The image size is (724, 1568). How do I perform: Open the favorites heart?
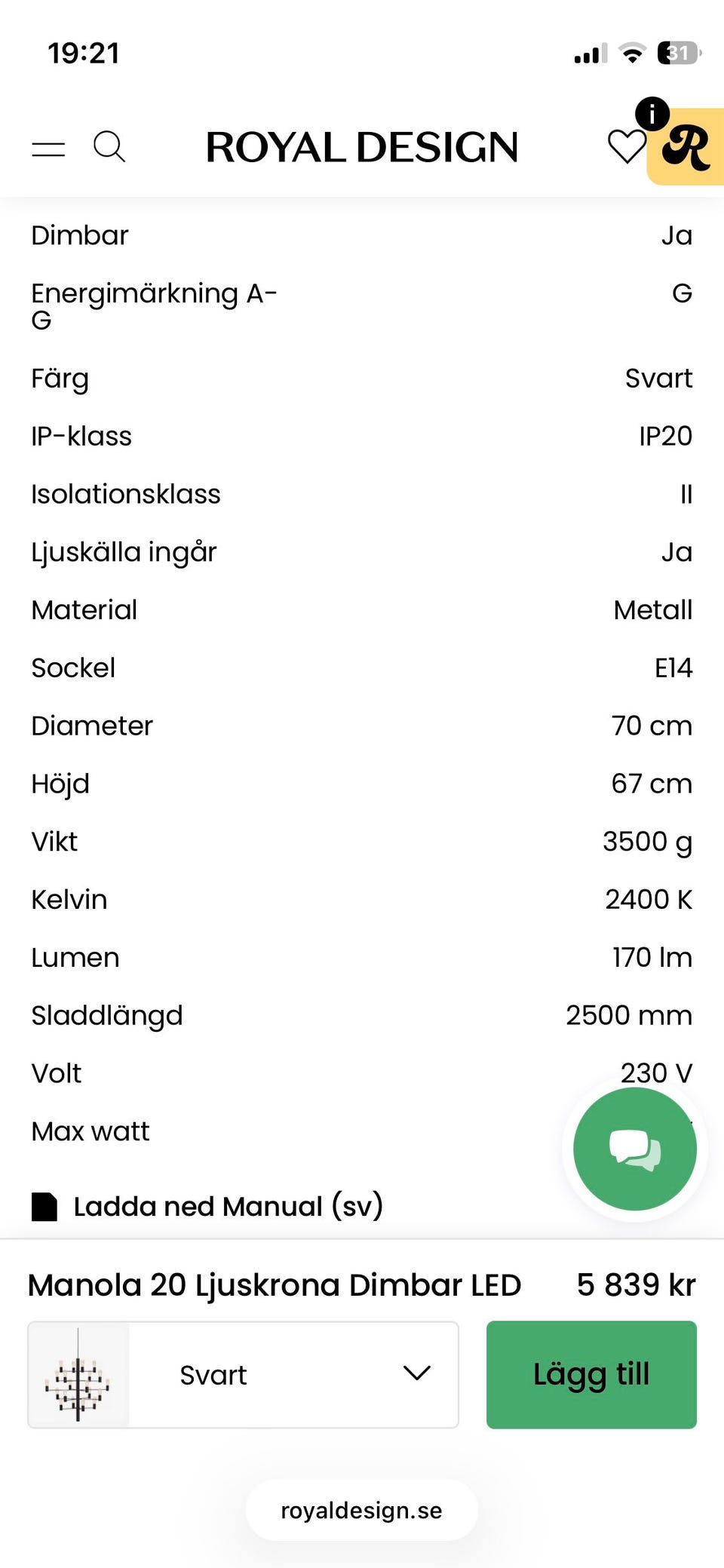pyautogui.click(x=627, y=146)
